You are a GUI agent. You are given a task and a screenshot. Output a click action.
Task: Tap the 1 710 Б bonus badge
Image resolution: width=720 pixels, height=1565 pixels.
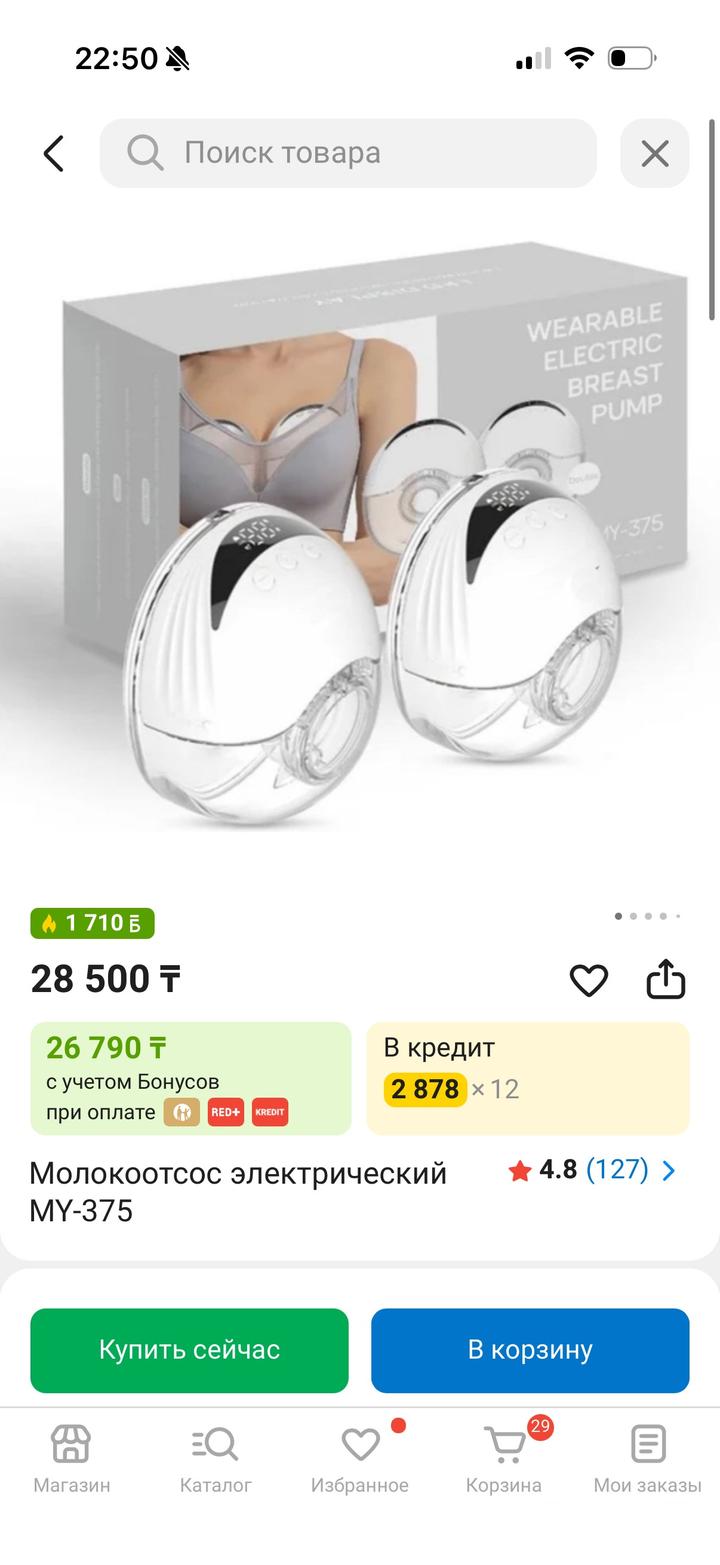coord(92,923)
